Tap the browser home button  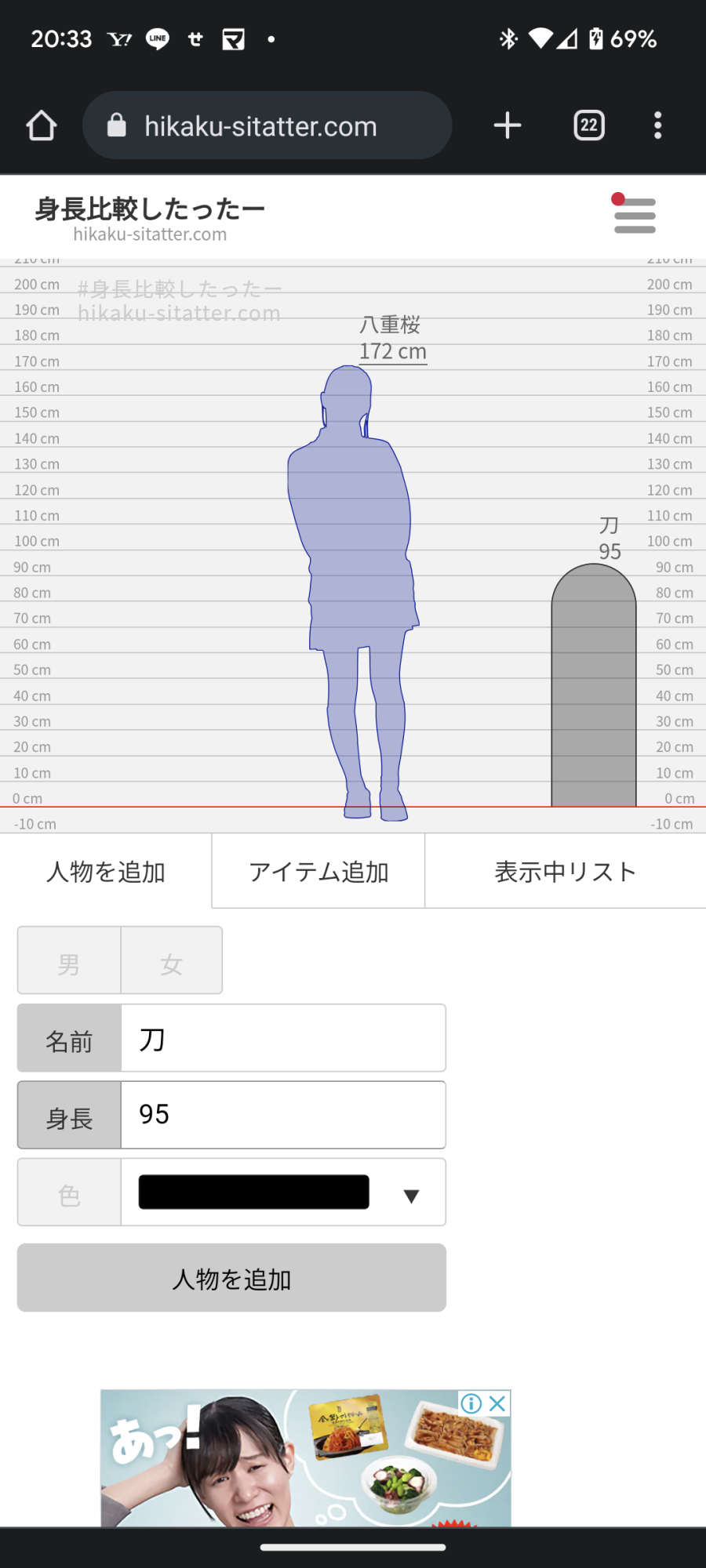pyautogui.click(x=42, y=125)
